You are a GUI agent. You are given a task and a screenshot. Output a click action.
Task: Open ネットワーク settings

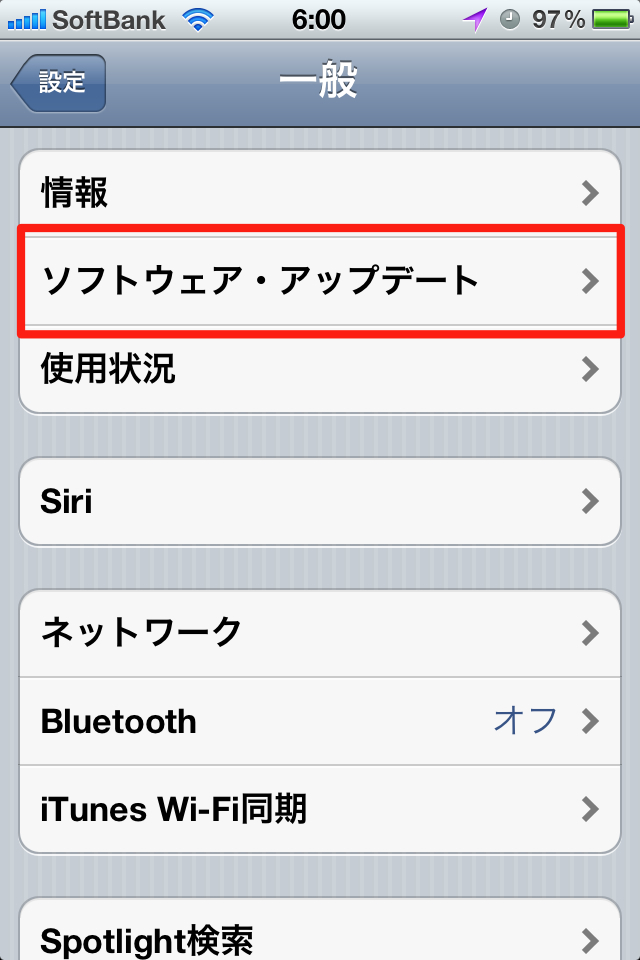[x=320, y=633]
